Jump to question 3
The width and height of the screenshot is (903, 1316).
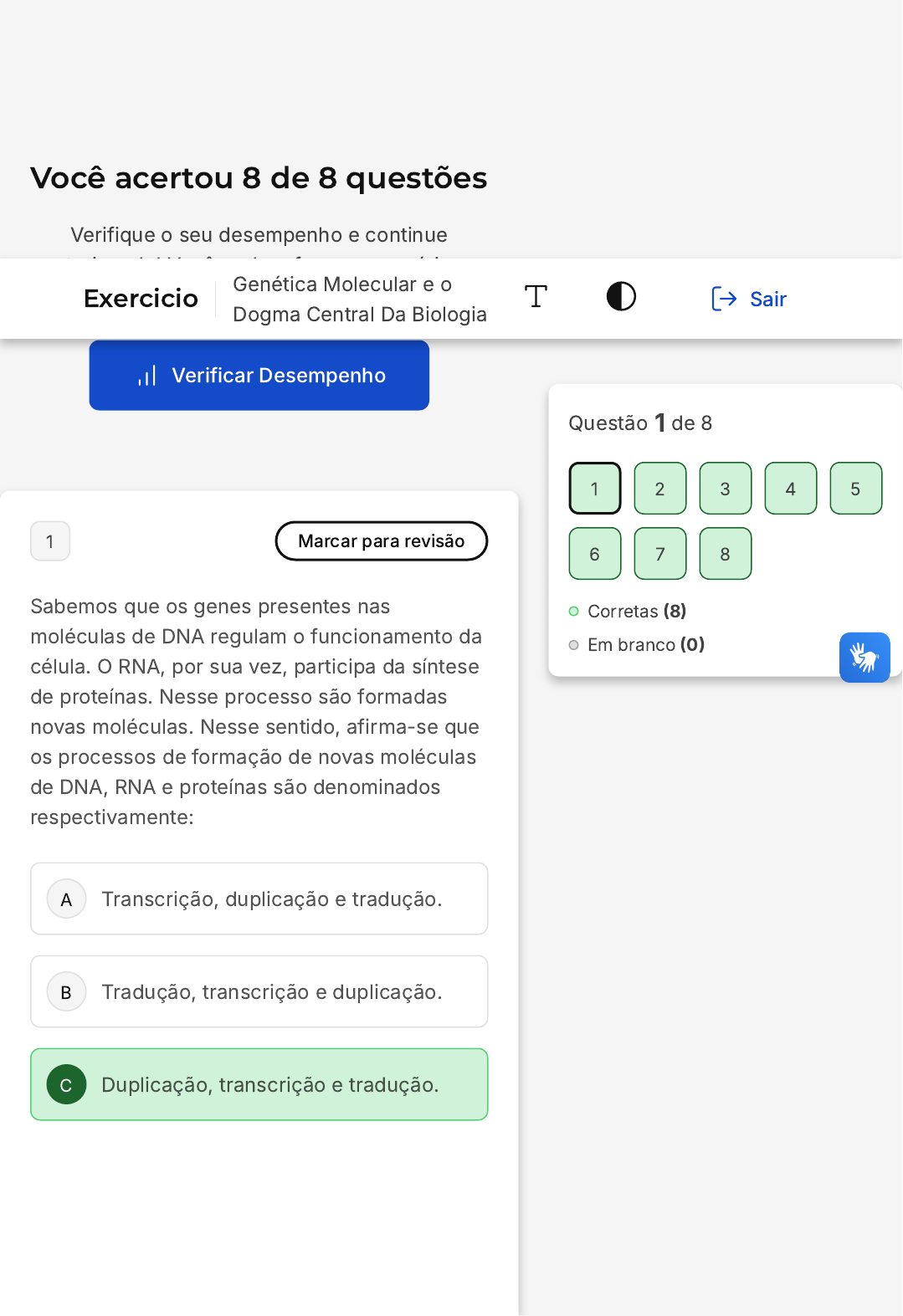coord(726,489)
